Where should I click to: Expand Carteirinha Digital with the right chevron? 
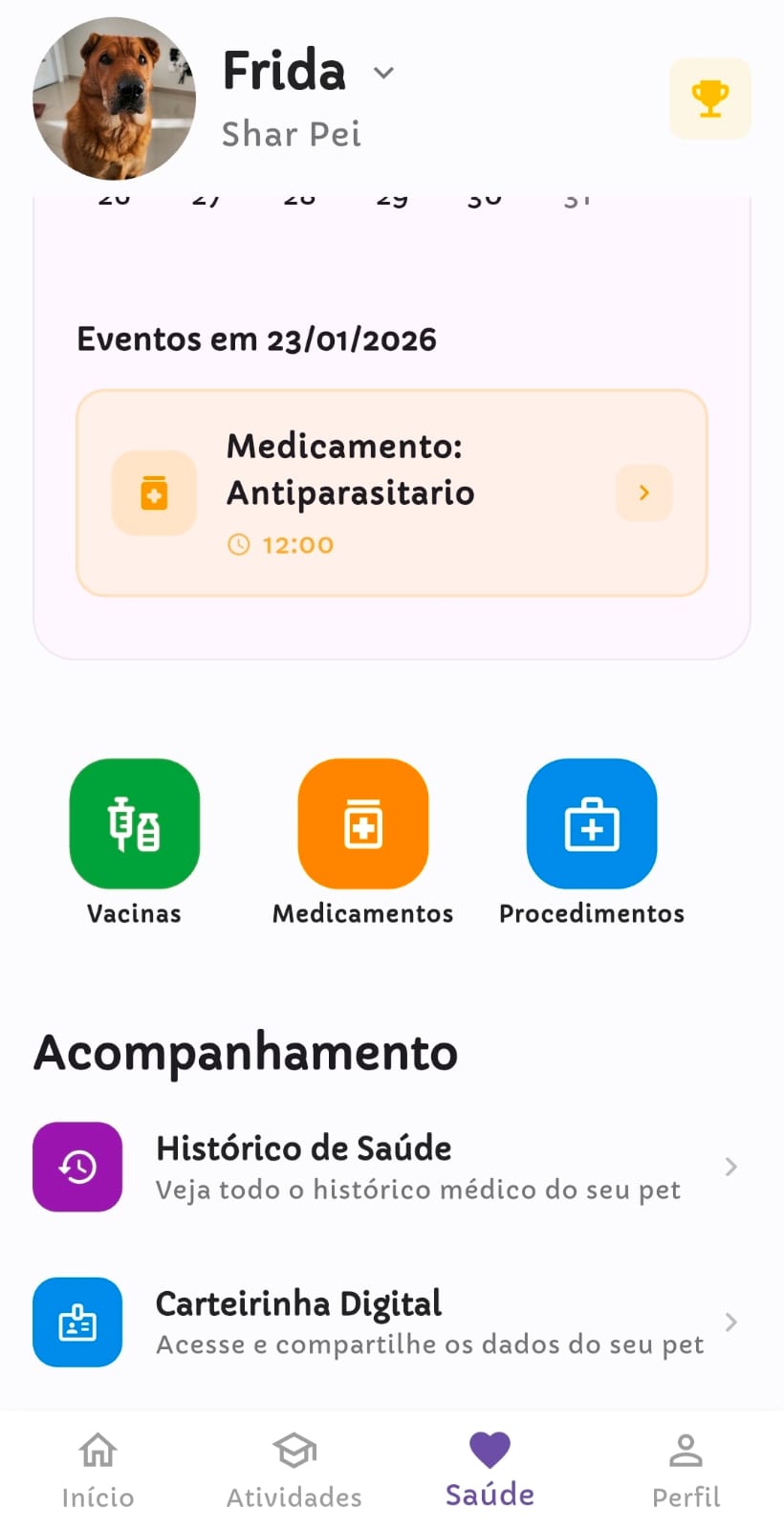pyautogui.click(x=731, y=1322)
